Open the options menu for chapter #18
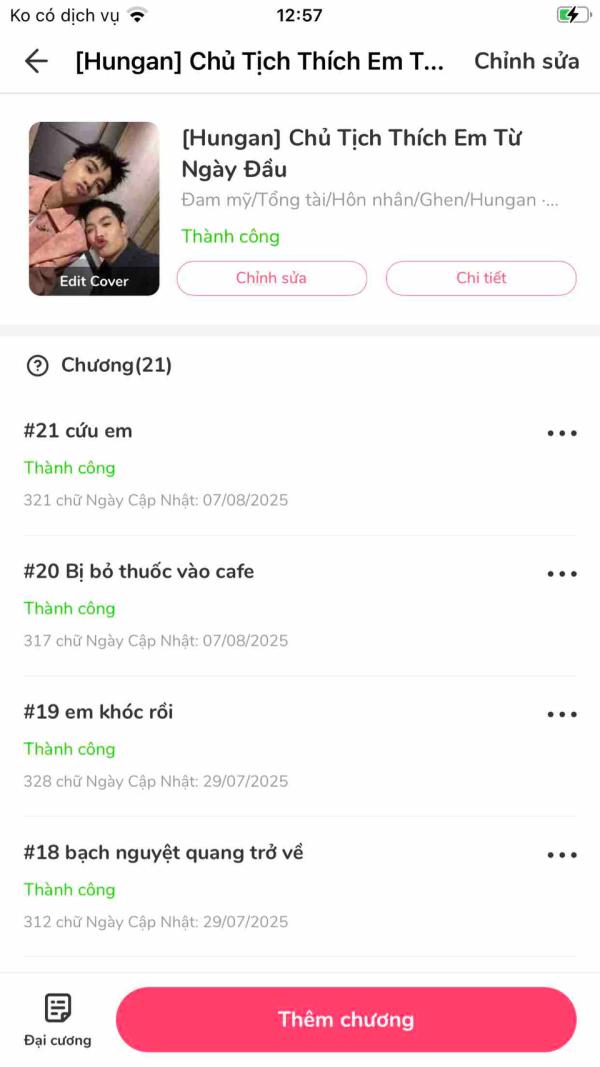The image size is (600, 1067). [x=562, y=855]
